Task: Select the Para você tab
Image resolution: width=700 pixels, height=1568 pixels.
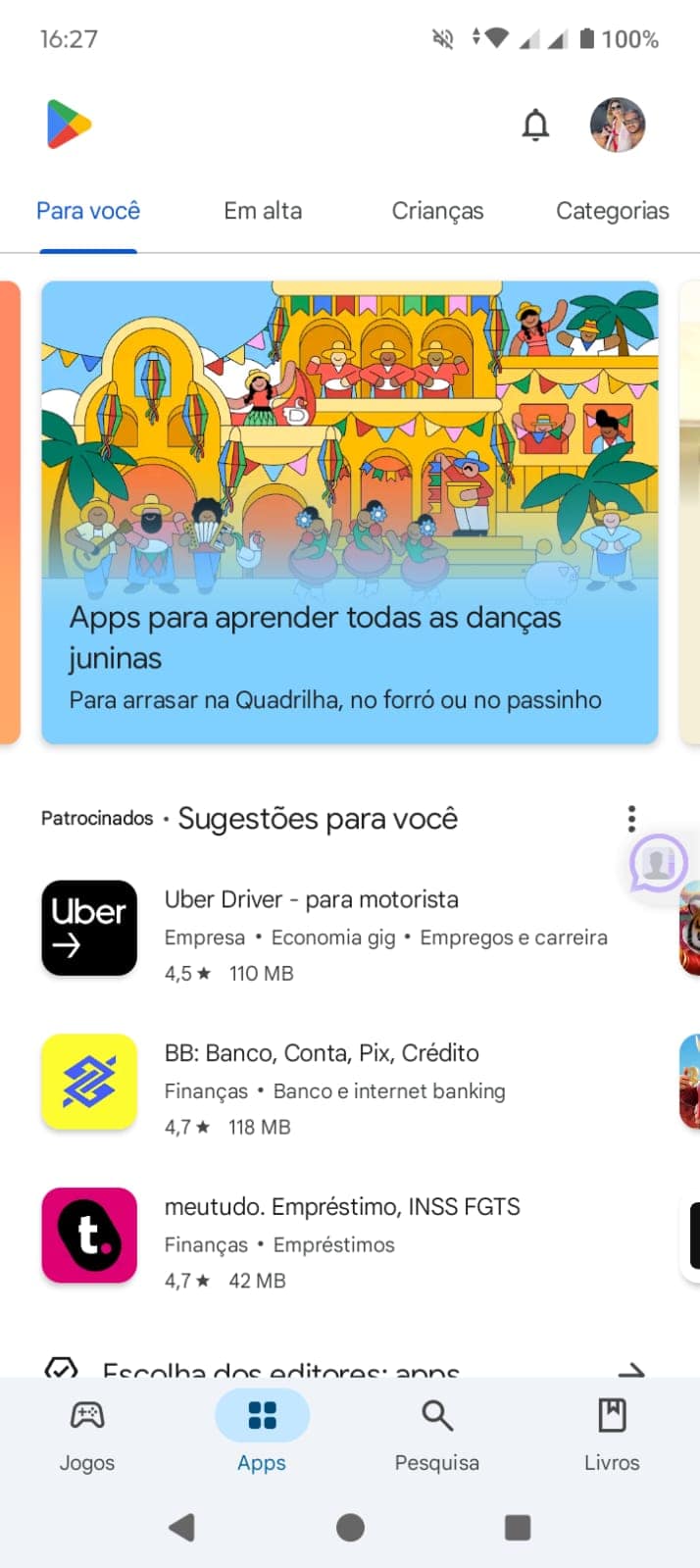Action: click(x=88, y=211)
